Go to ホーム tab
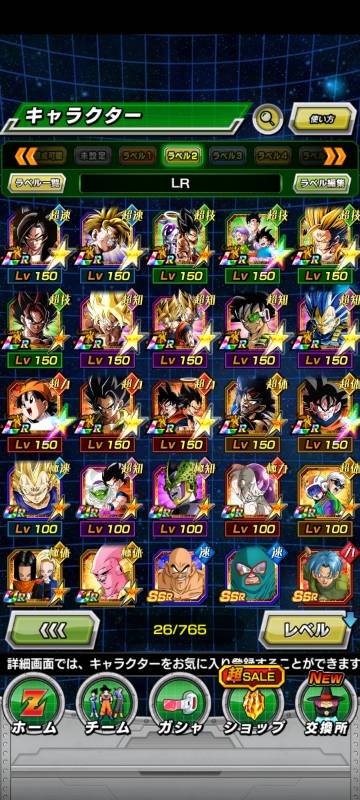This screenshot has height=800, width=360. 34,707
